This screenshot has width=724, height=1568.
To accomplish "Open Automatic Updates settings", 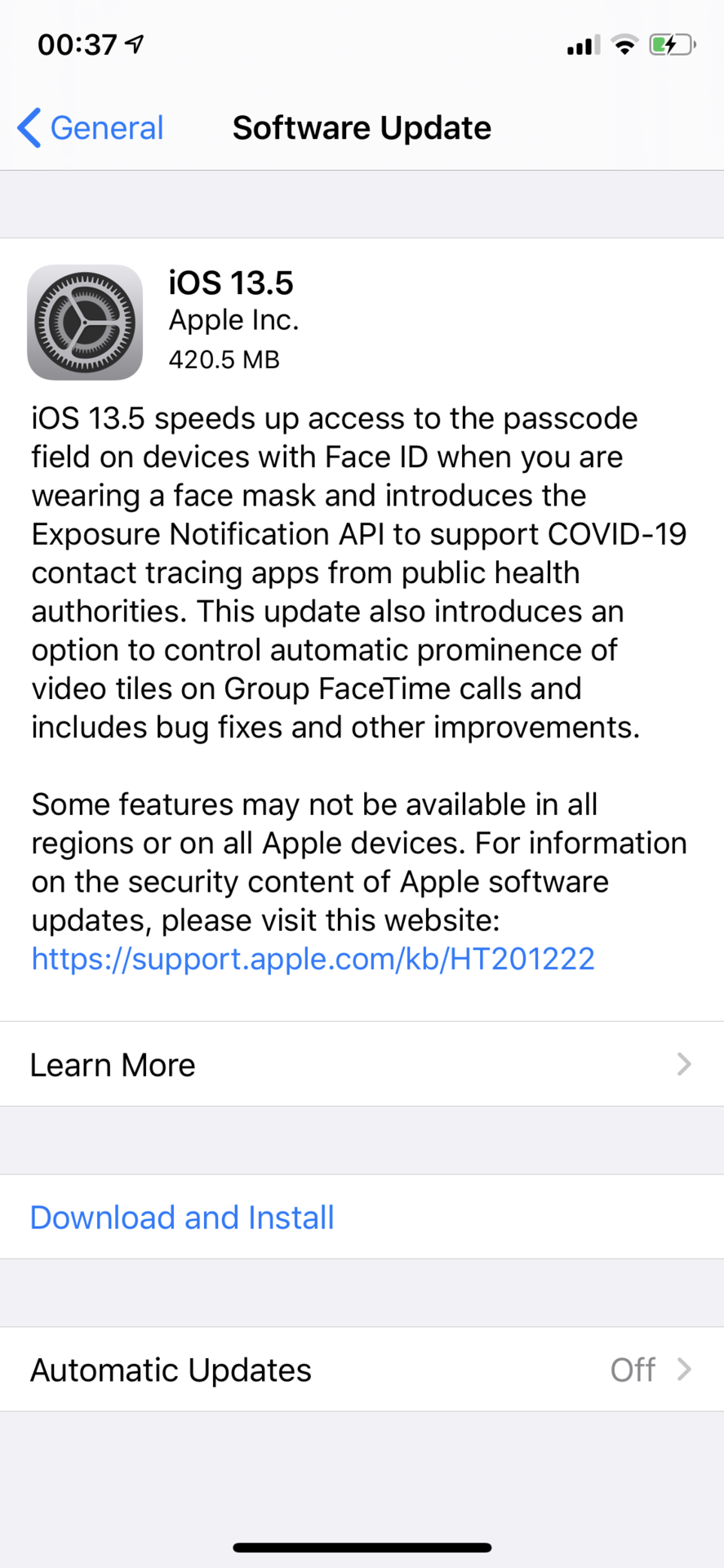I will 362,1370.
